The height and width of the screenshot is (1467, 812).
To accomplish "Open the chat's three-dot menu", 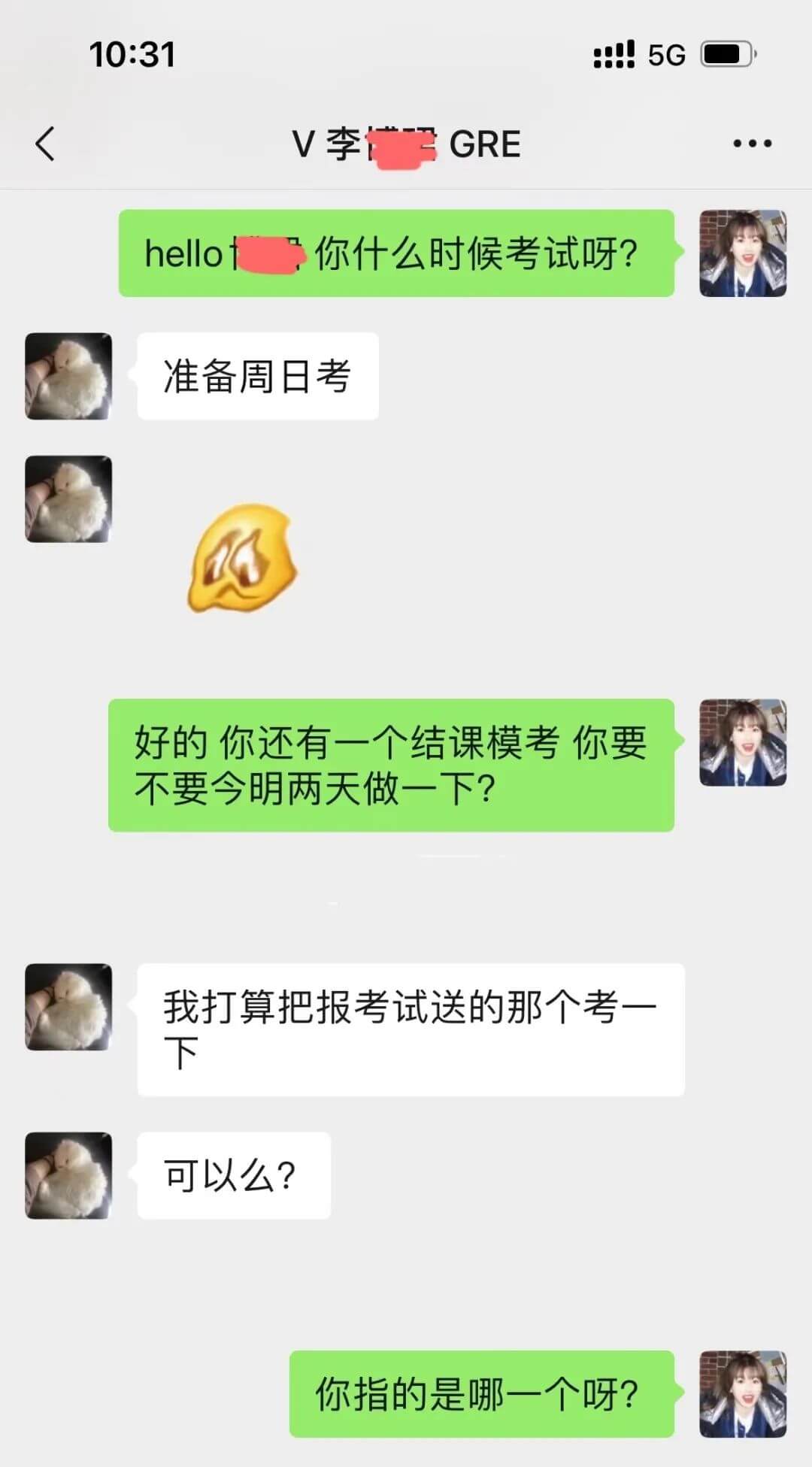I will pos(752,143).
